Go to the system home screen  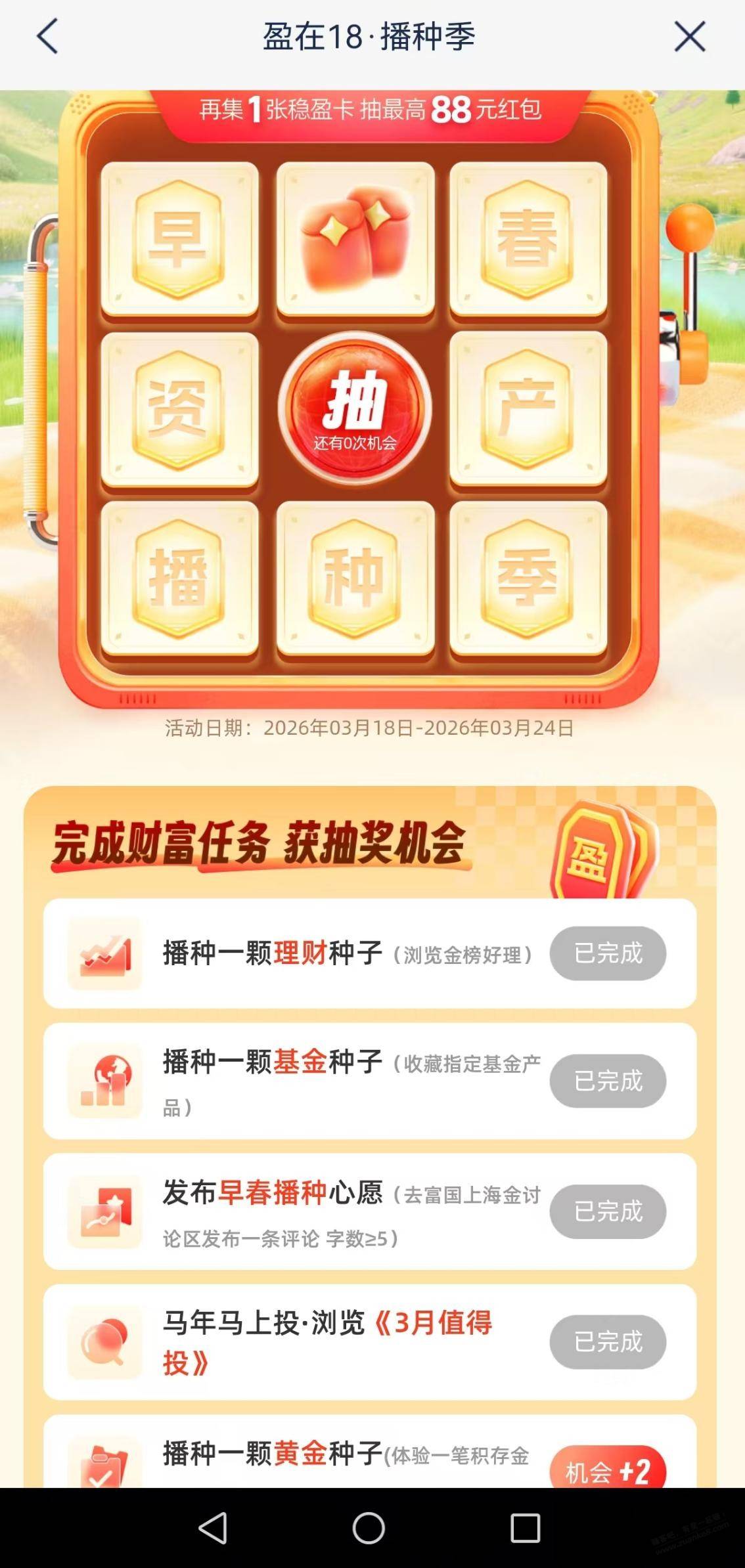point(369,1528)
